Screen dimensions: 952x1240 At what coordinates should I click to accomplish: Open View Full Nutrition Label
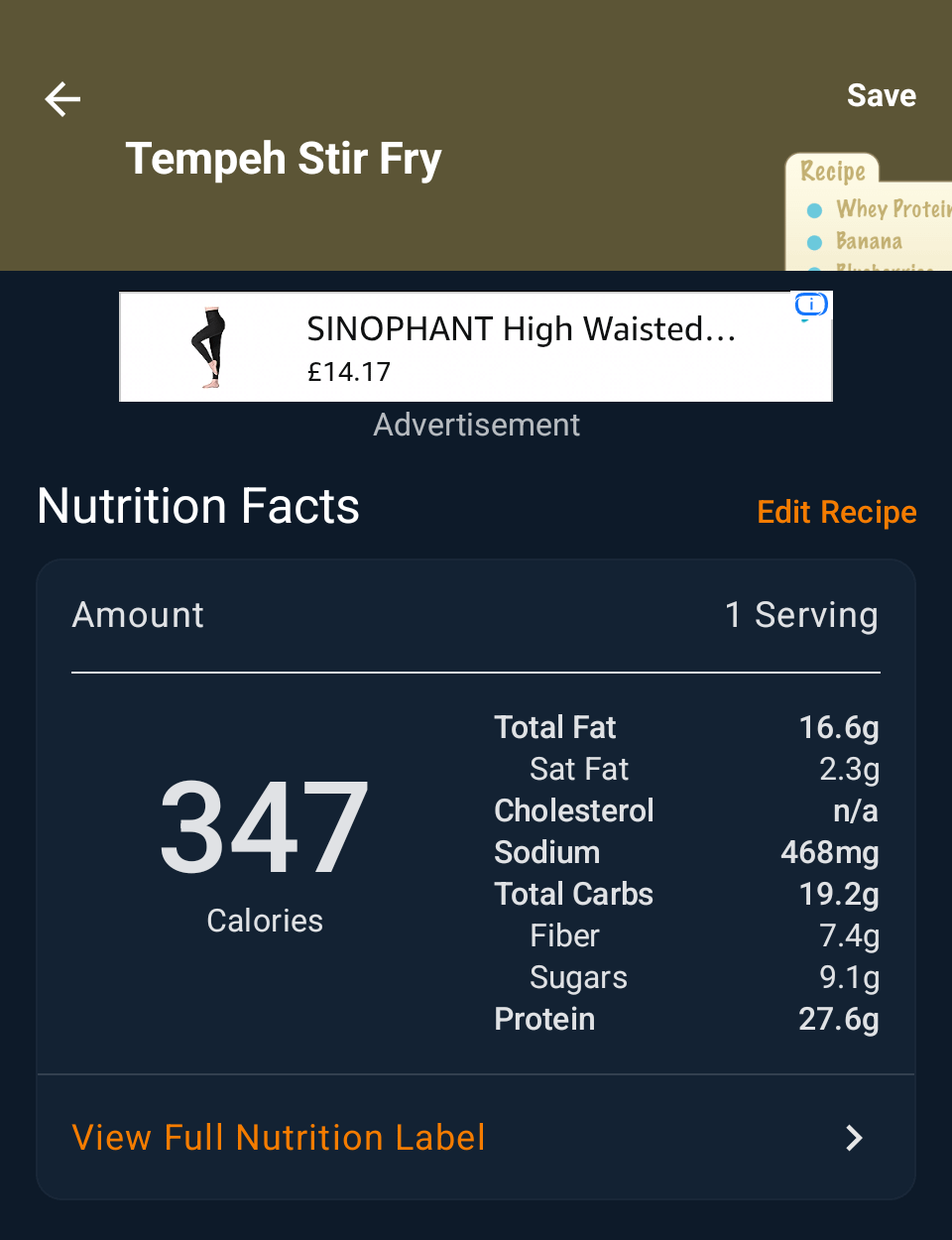pos(476,1138)
